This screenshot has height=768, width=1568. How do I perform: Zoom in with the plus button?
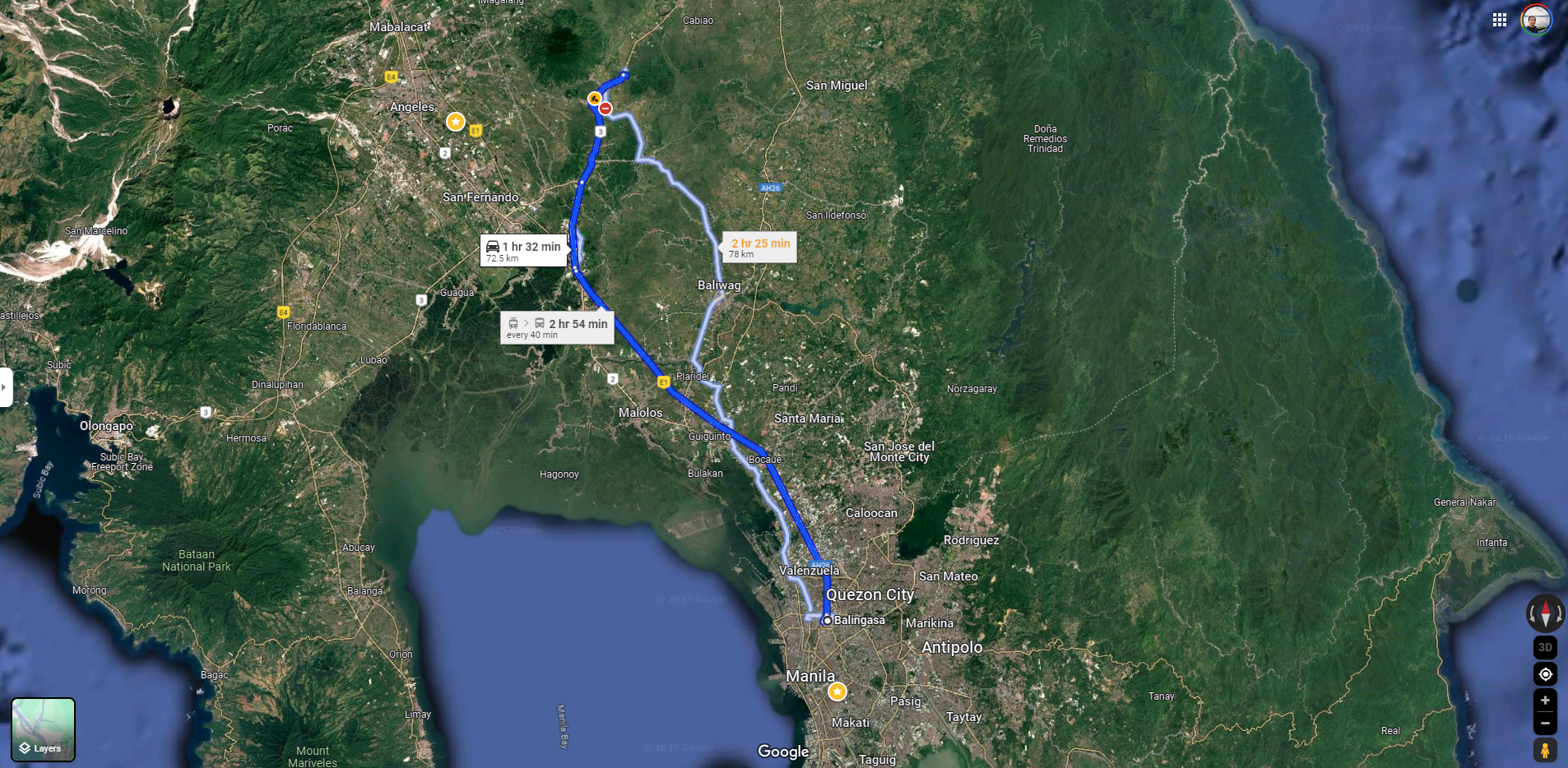click(x=1545, y=701)
